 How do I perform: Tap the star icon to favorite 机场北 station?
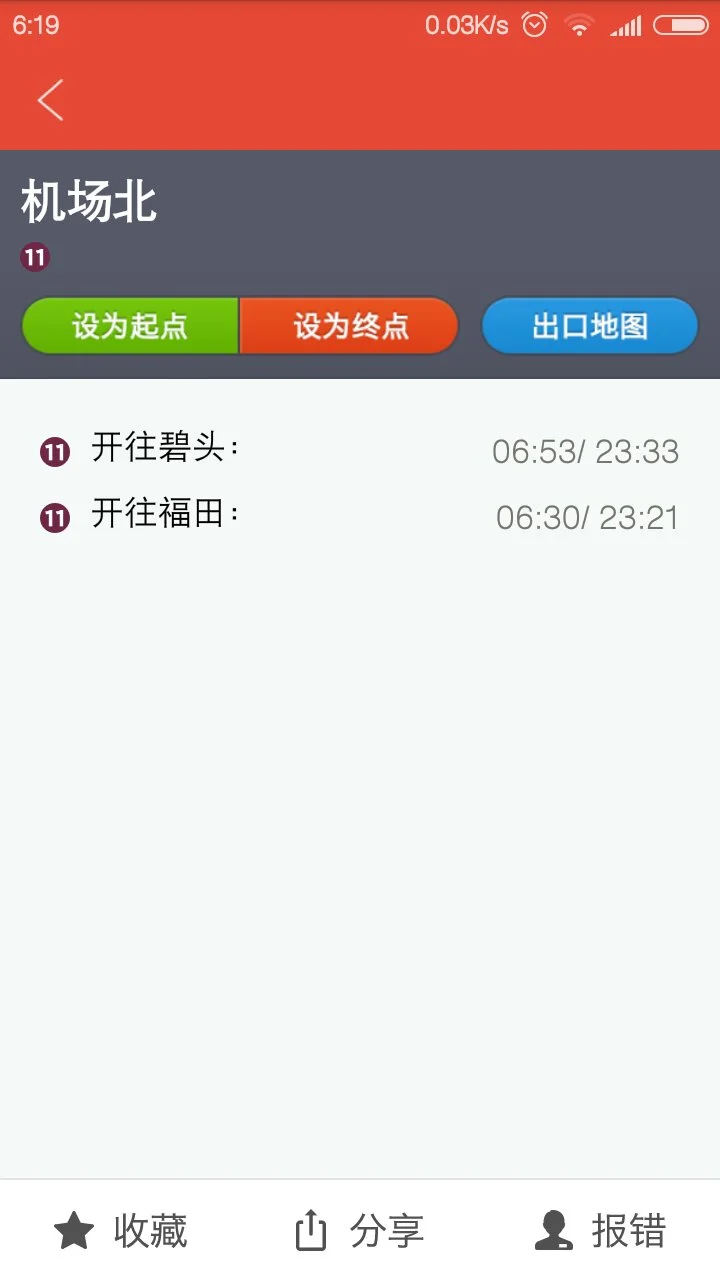pyautogui.click(x=74, y=1232)
